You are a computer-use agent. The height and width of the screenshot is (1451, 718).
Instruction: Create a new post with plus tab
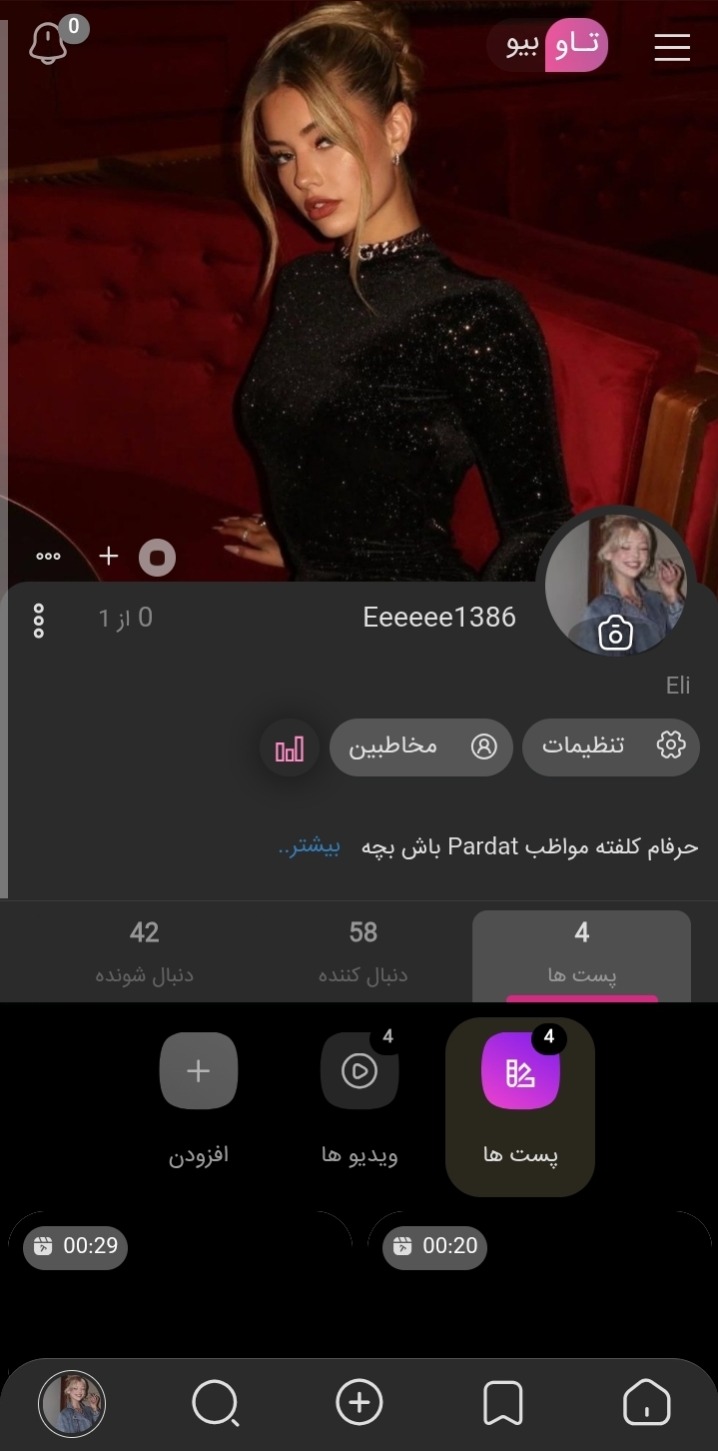pyautogui.click(x=360, y=1402)
